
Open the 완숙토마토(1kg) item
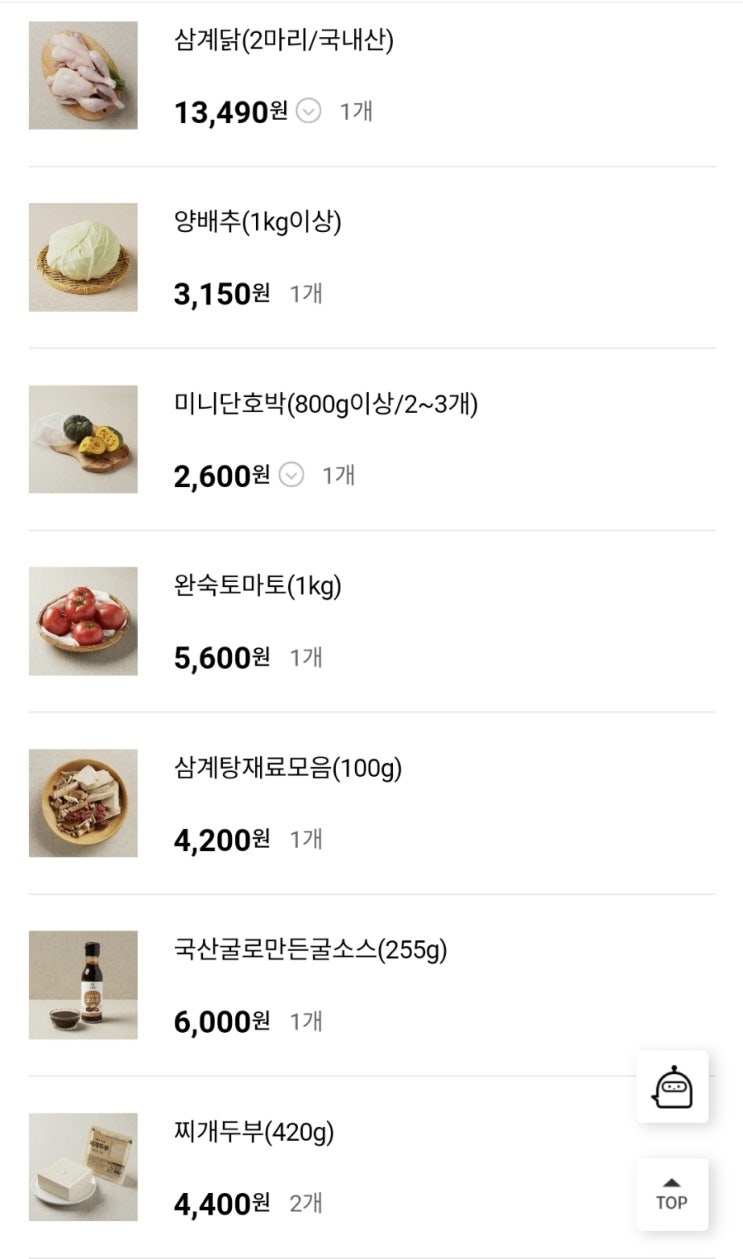258,587
